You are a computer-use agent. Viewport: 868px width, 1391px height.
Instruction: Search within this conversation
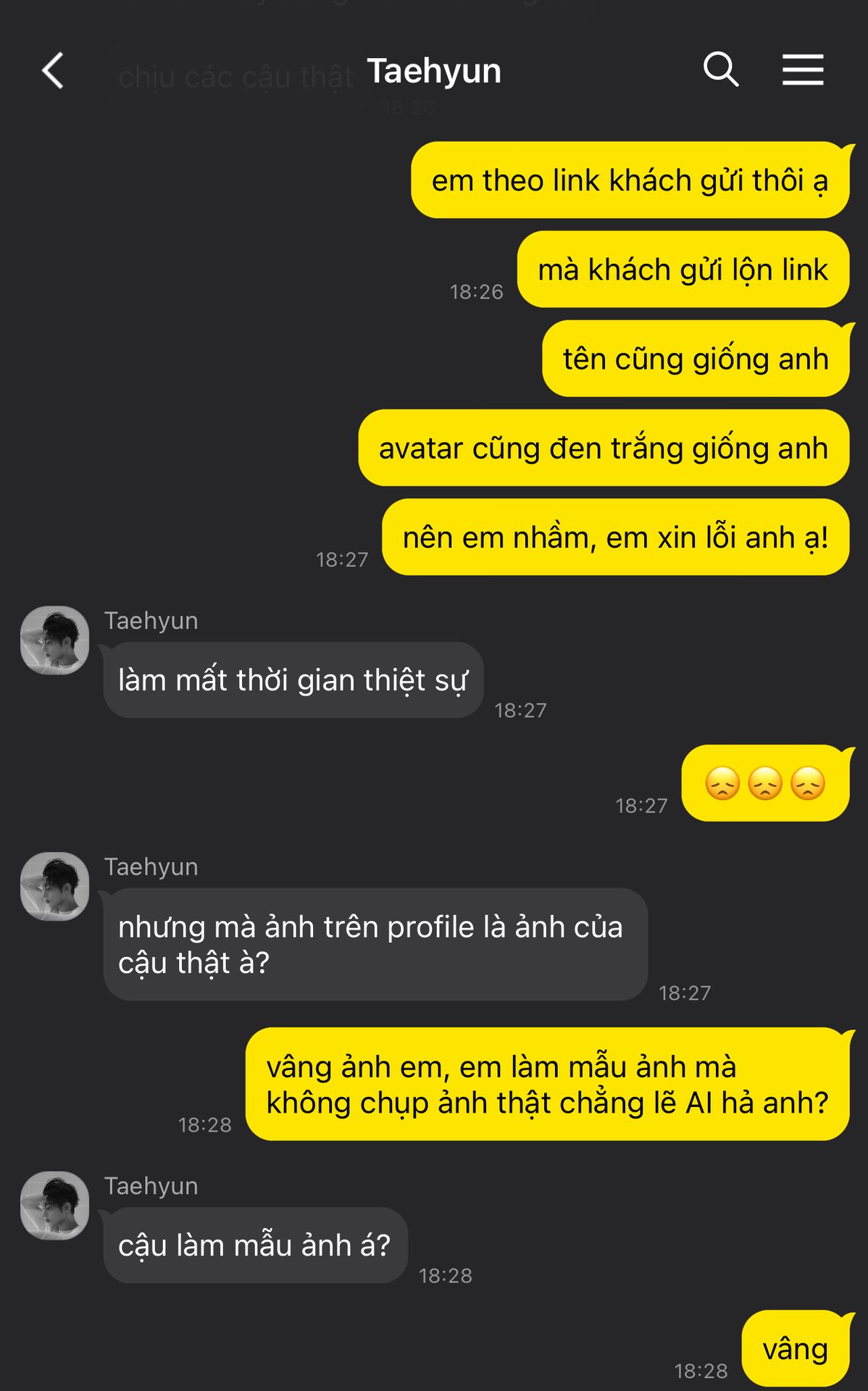720,70
